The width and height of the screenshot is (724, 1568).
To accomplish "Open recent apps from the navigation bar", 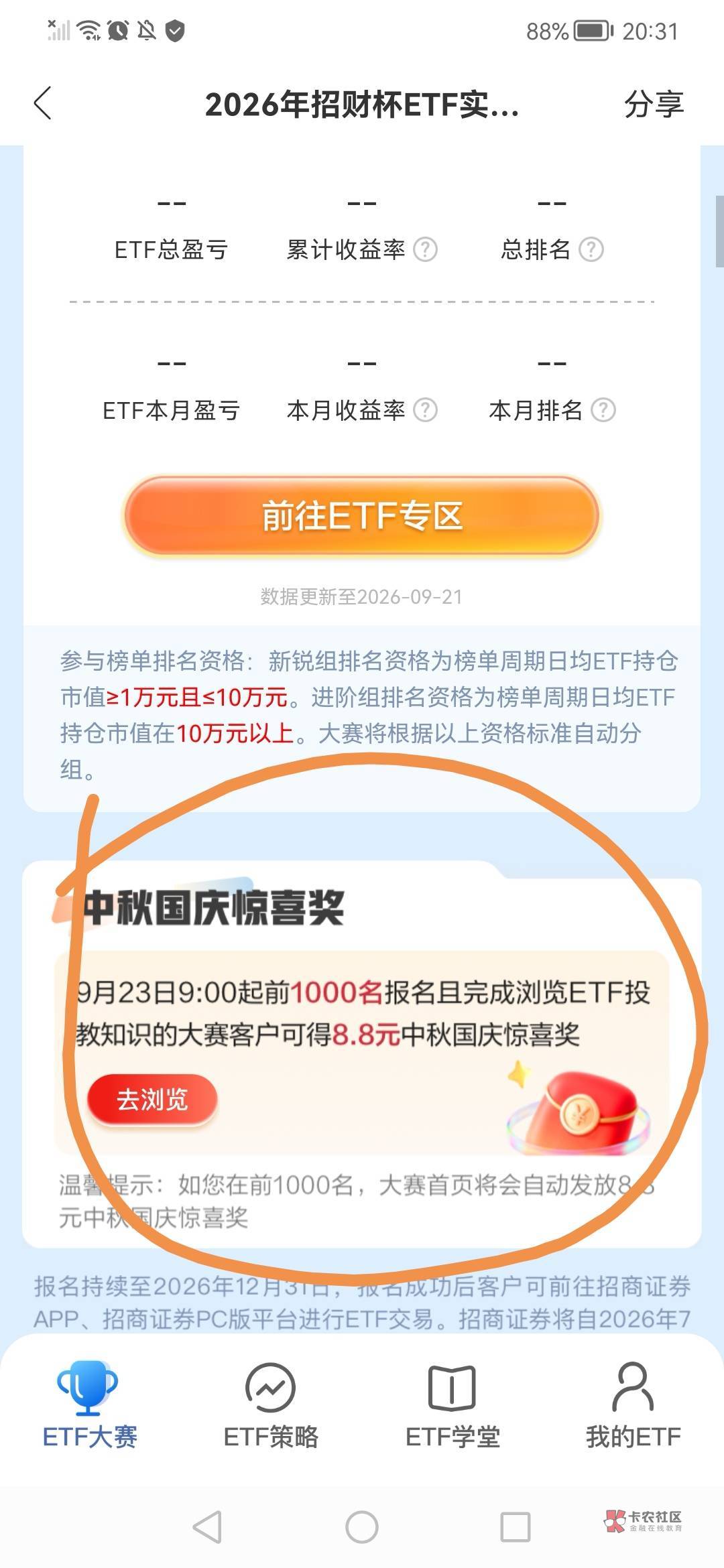I will pos(516,1527).
